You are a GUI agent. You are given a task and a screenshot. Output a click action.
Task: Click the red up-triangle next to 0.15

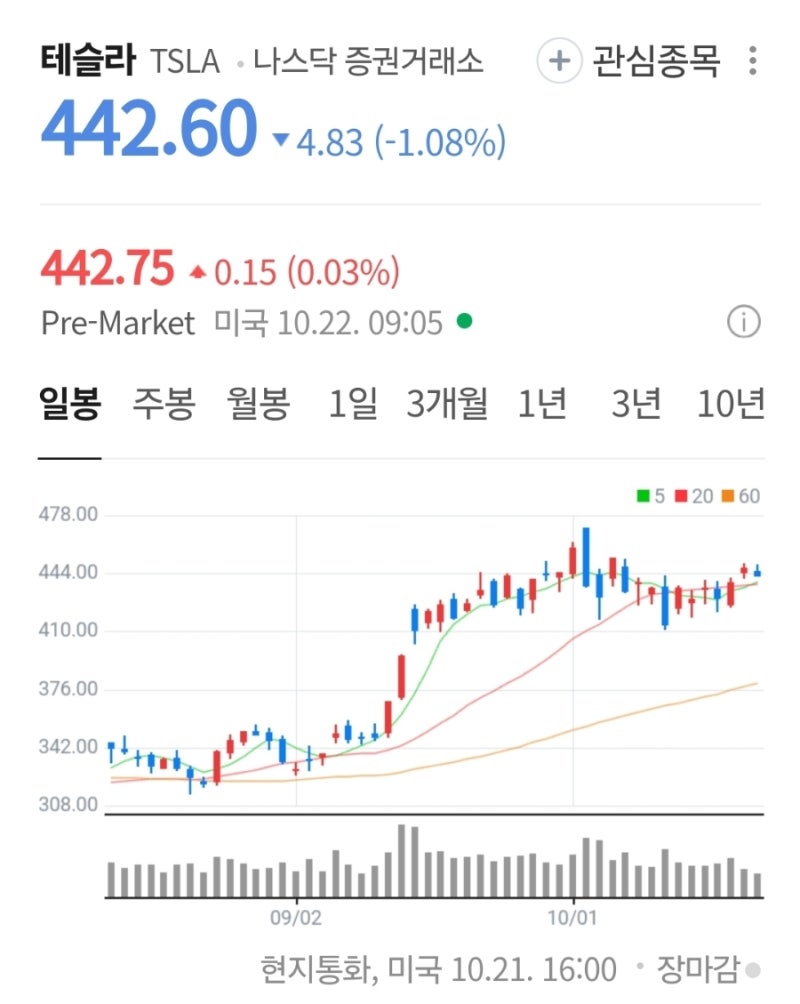click(197, 269)
